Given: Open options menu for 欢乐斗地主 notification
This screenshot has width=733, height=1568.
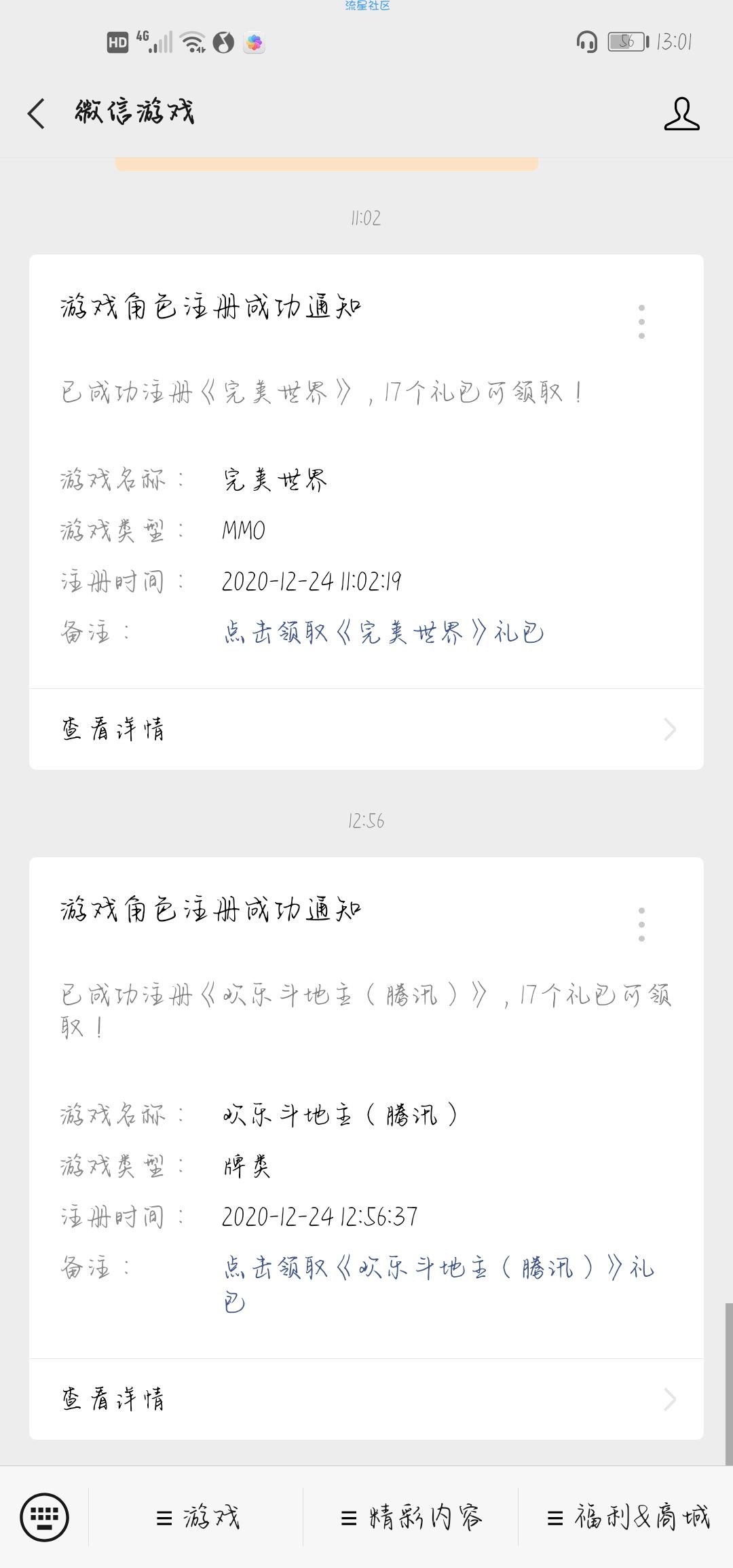Looking at the screenshot, I should pos(641,925).
